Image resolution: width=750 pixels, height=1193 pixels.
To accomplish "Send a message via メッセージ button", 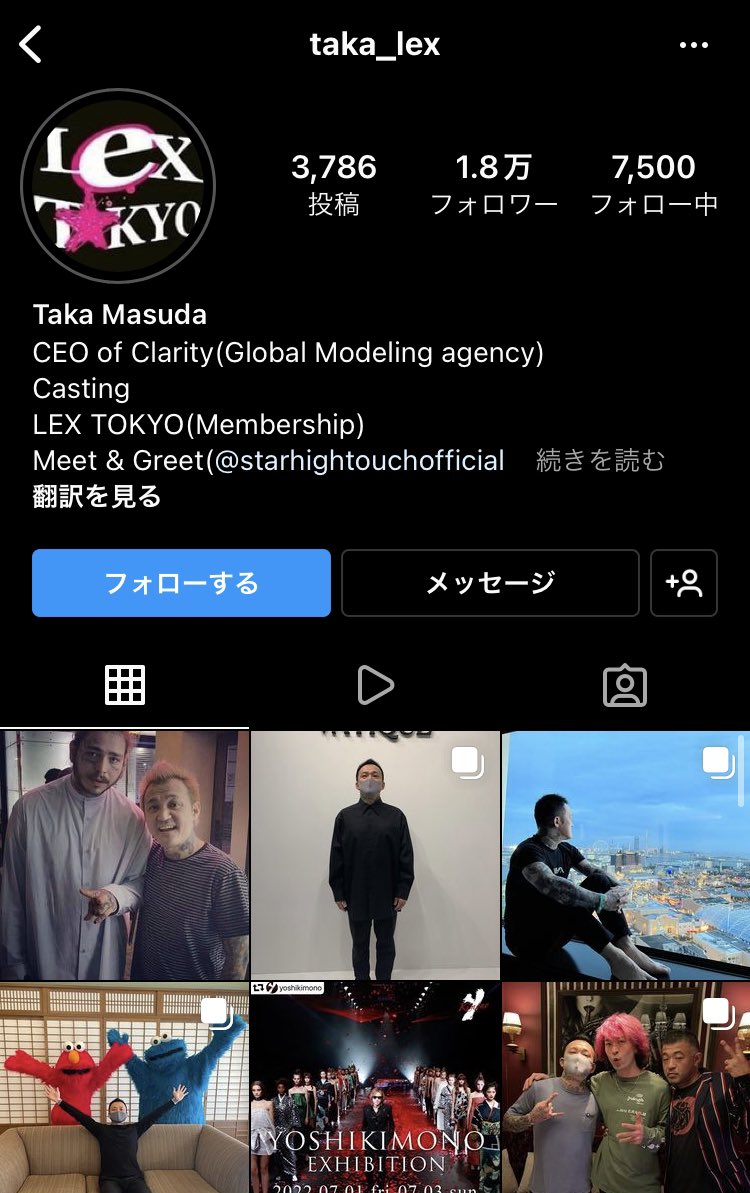I will [x=490, y=583].
